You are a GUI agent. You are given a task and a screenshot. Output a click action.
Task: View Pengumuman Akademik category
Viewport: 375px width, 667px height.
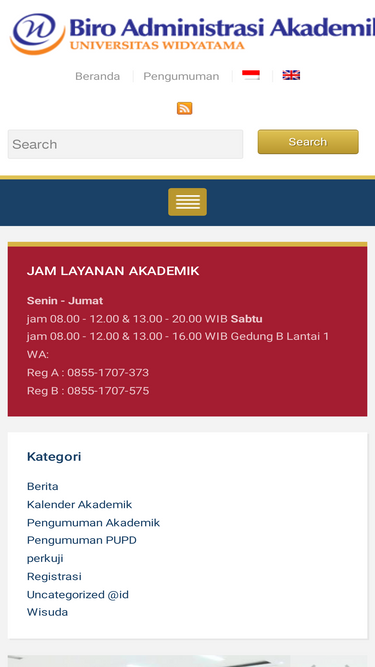coord(94,522)
